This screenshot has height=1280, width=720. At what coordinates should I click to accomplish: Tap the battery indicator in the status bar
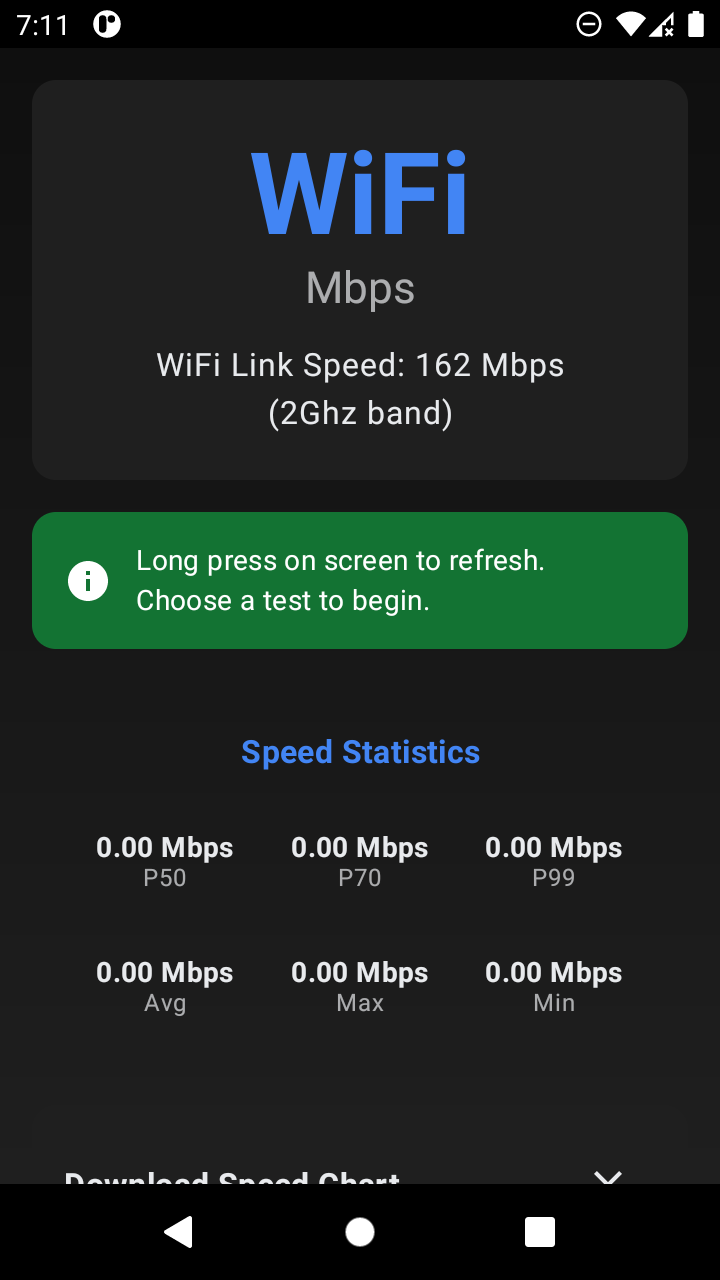coord(695,23)
